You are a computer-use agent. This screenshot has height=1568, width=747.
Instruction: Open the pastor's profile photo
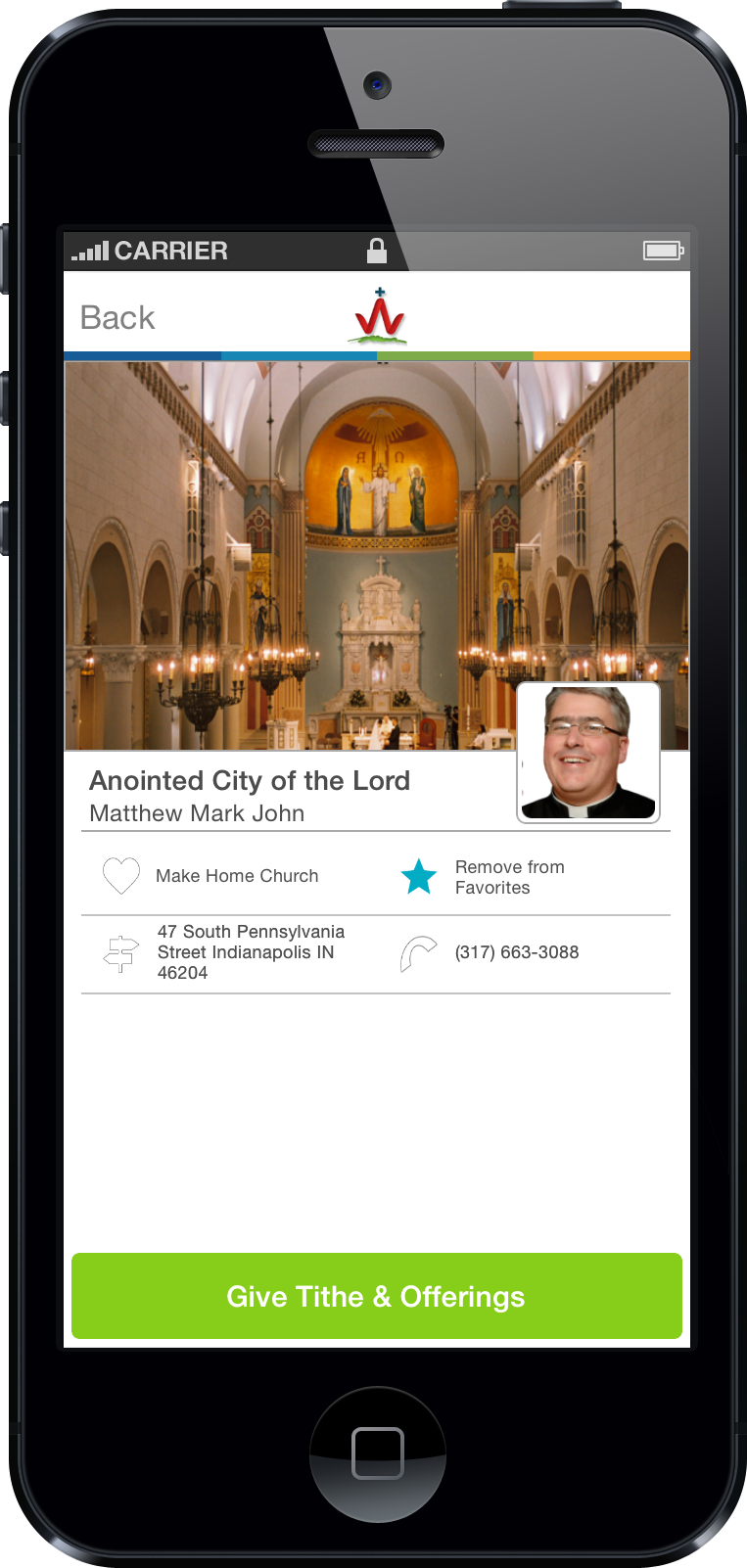(x=588, y=753)
